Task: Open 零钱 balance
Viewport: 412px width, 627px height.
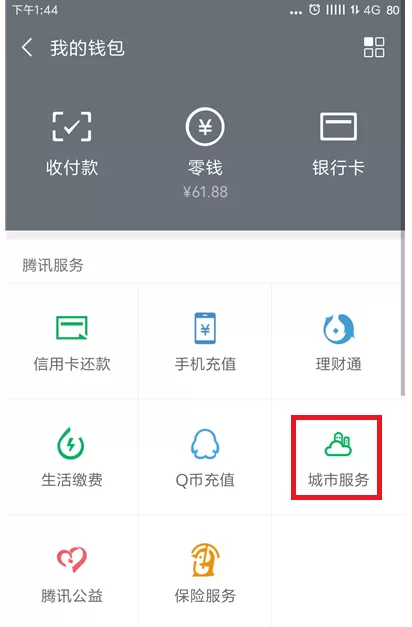Action: [x=205, y=153]
